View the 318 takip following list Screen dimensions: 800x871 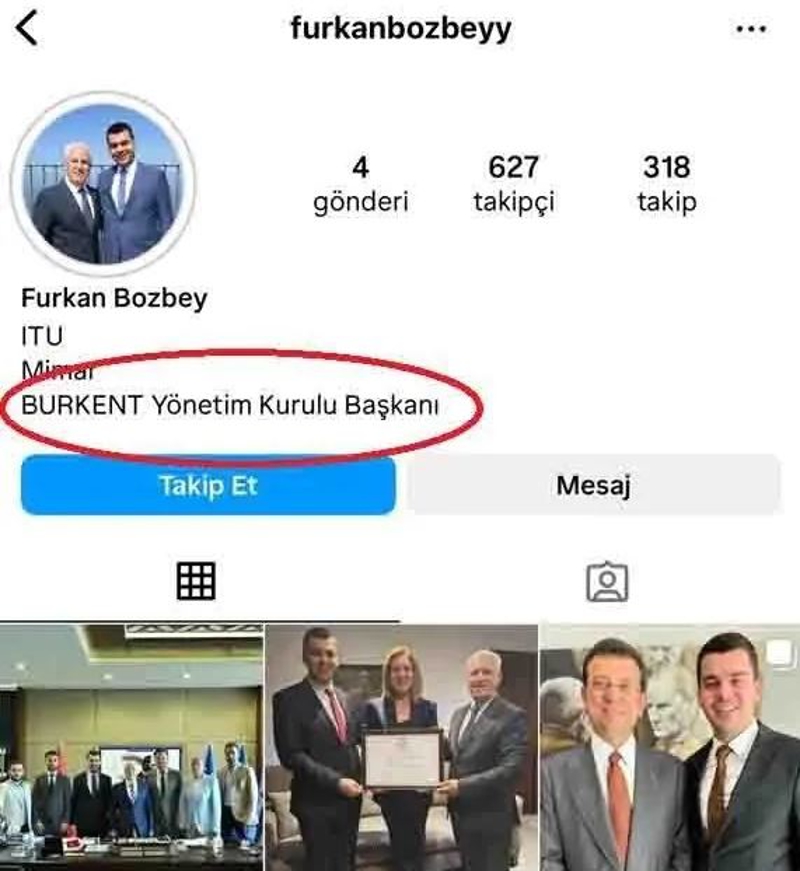(x=666, y=184)
